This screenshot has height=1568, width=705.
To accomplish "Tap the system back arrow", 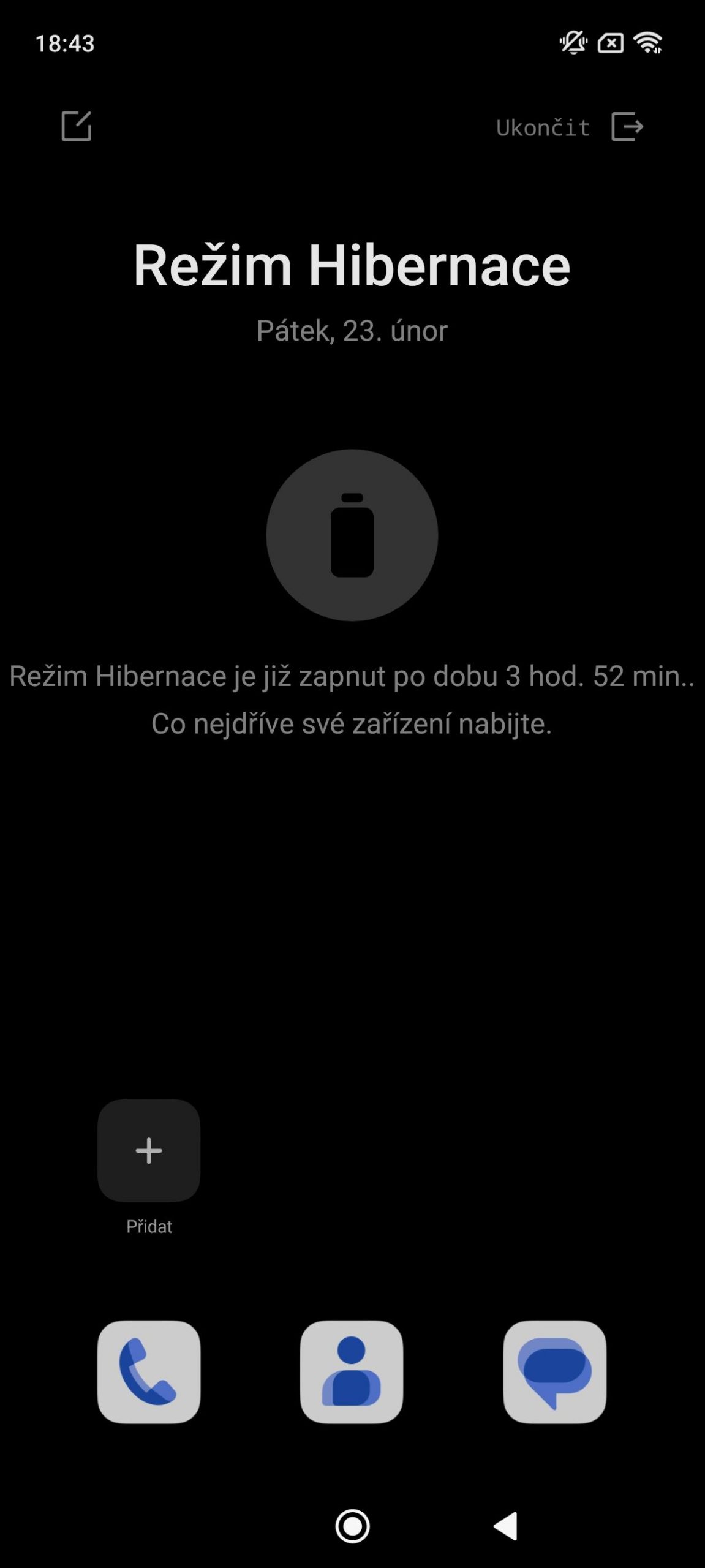I will pyautogui.click(x=506, y=1526).
